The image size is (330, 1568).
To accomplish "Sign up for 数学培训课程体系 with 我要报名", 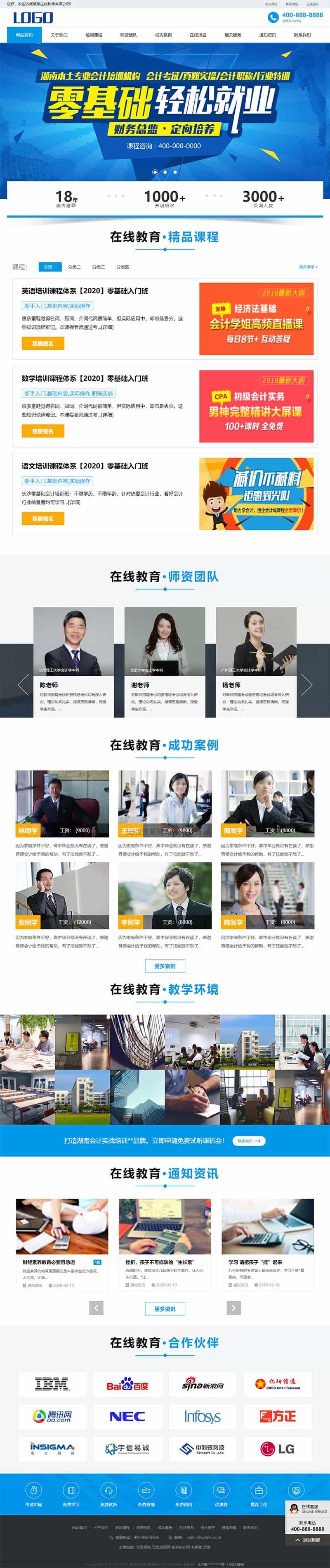I will (x=42, y=431).
